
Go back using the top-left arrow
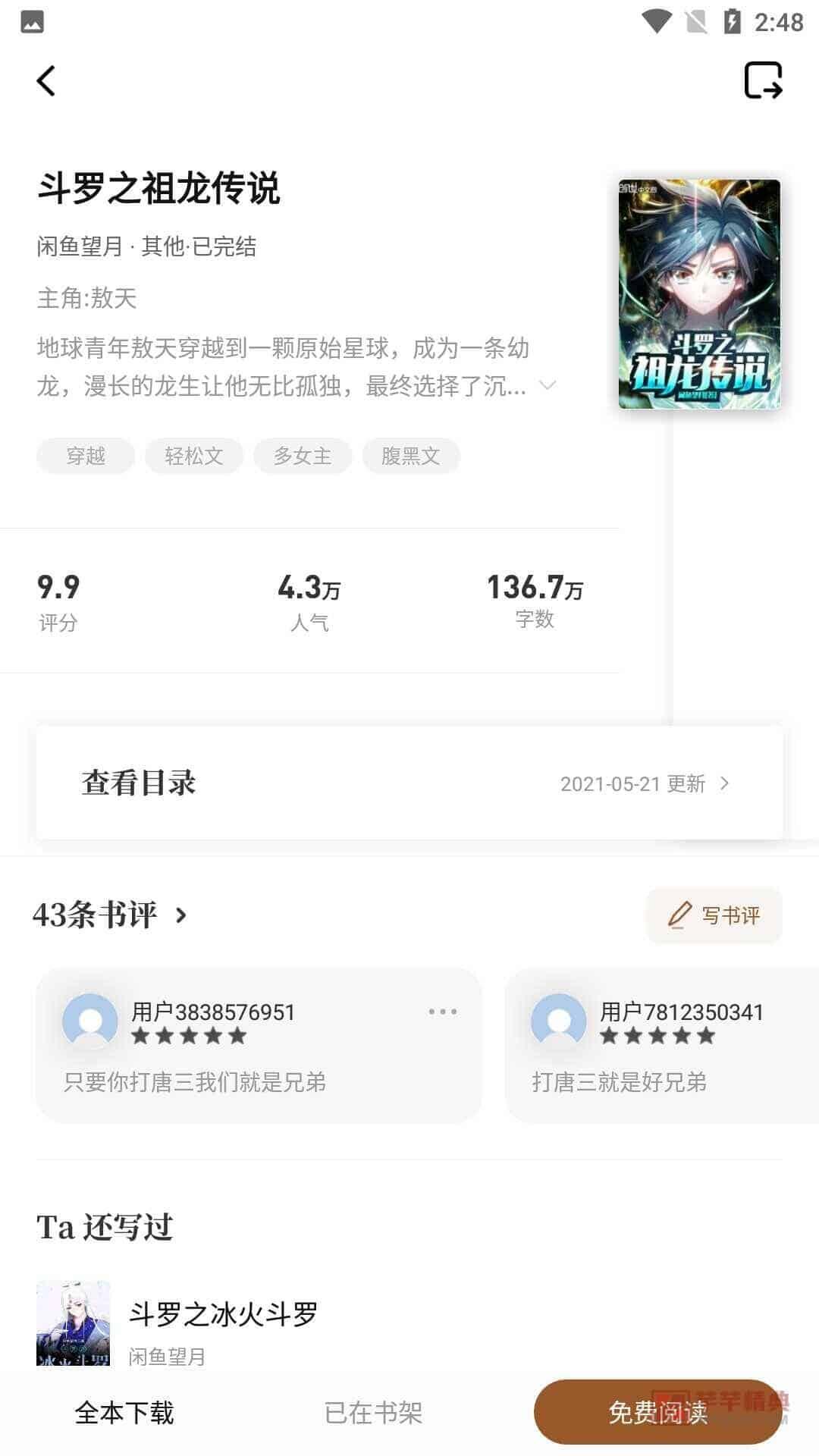pos(46,80)
